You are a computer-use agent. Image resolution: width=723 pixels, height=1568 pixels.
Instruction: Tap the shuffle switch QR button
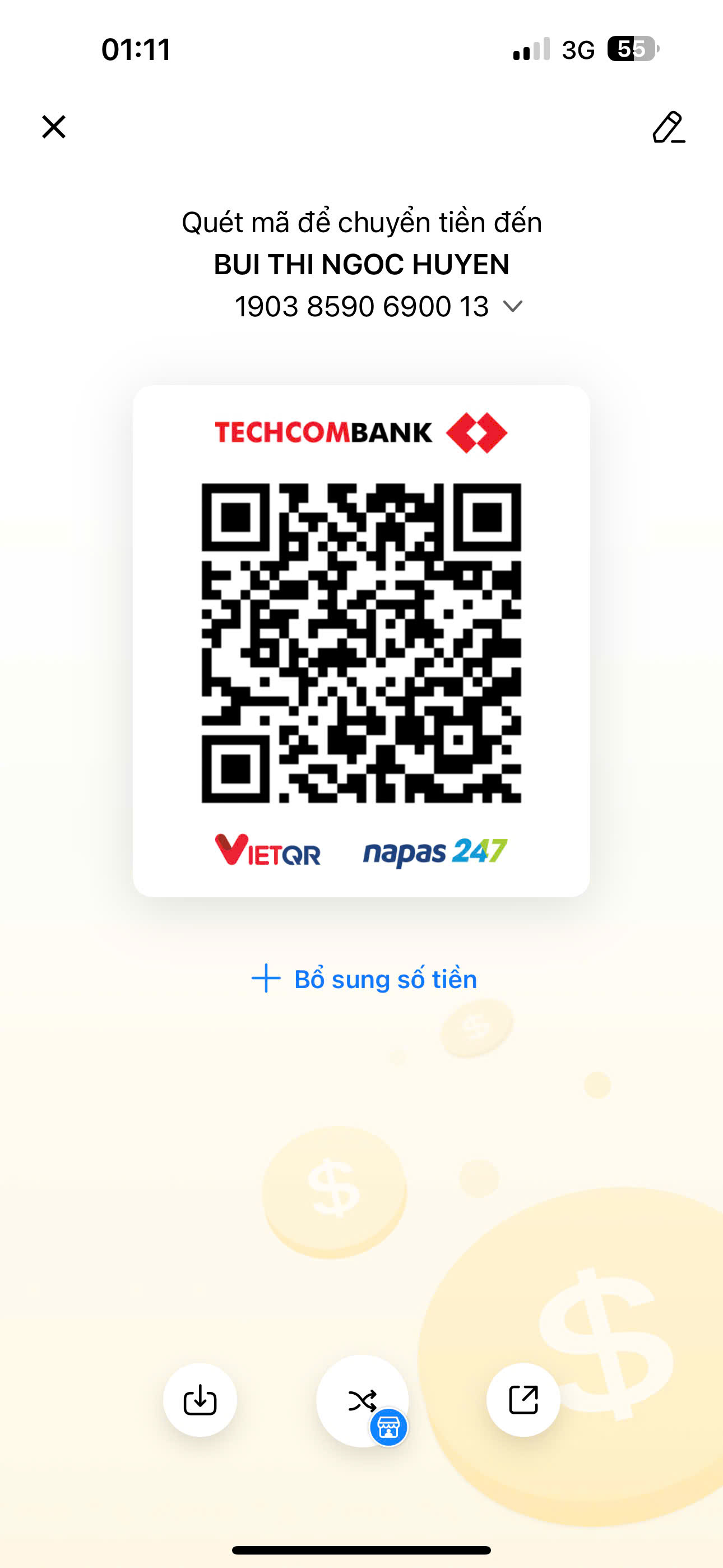[x=362, y=1400]
